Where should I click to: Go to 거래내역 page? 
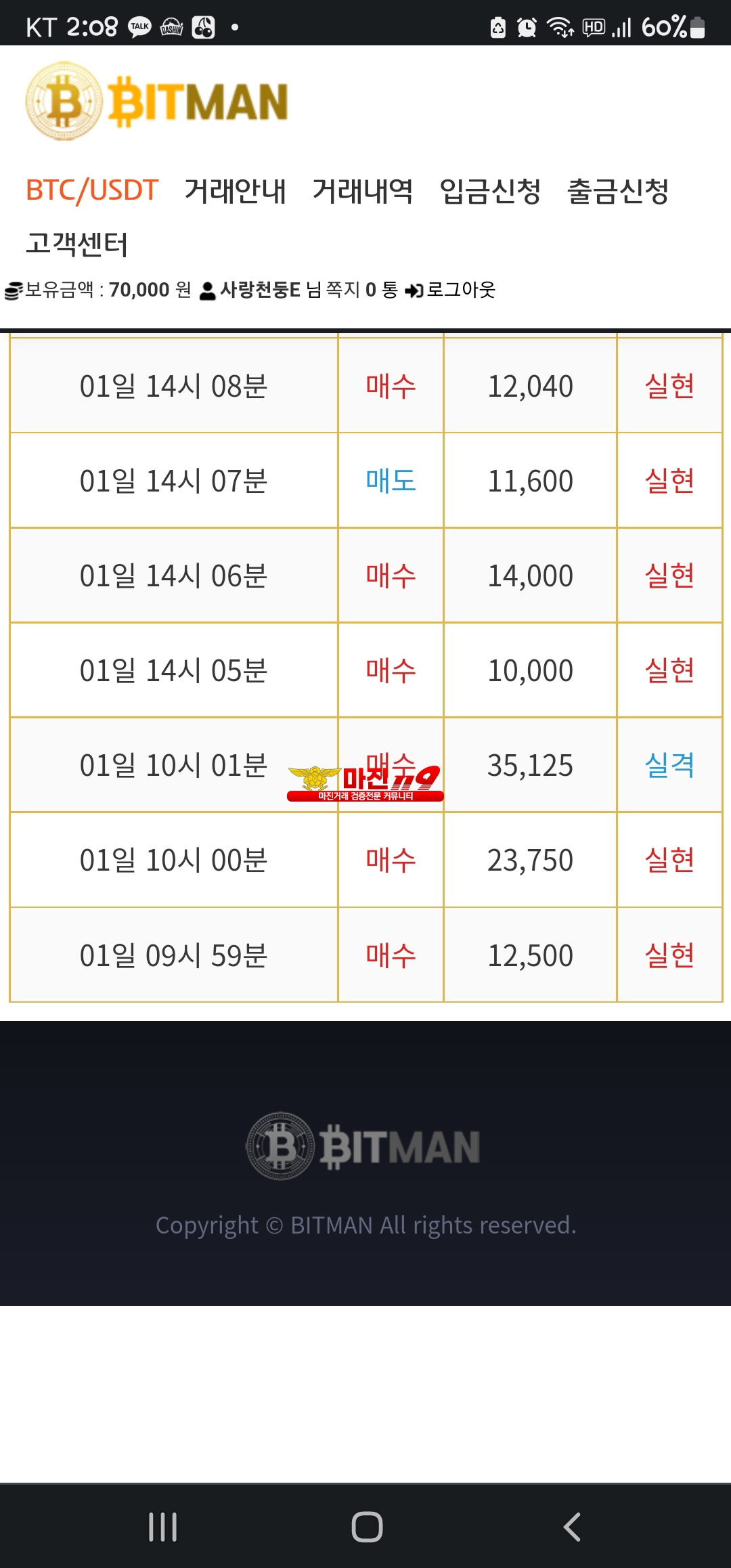[x=363, y=190]
